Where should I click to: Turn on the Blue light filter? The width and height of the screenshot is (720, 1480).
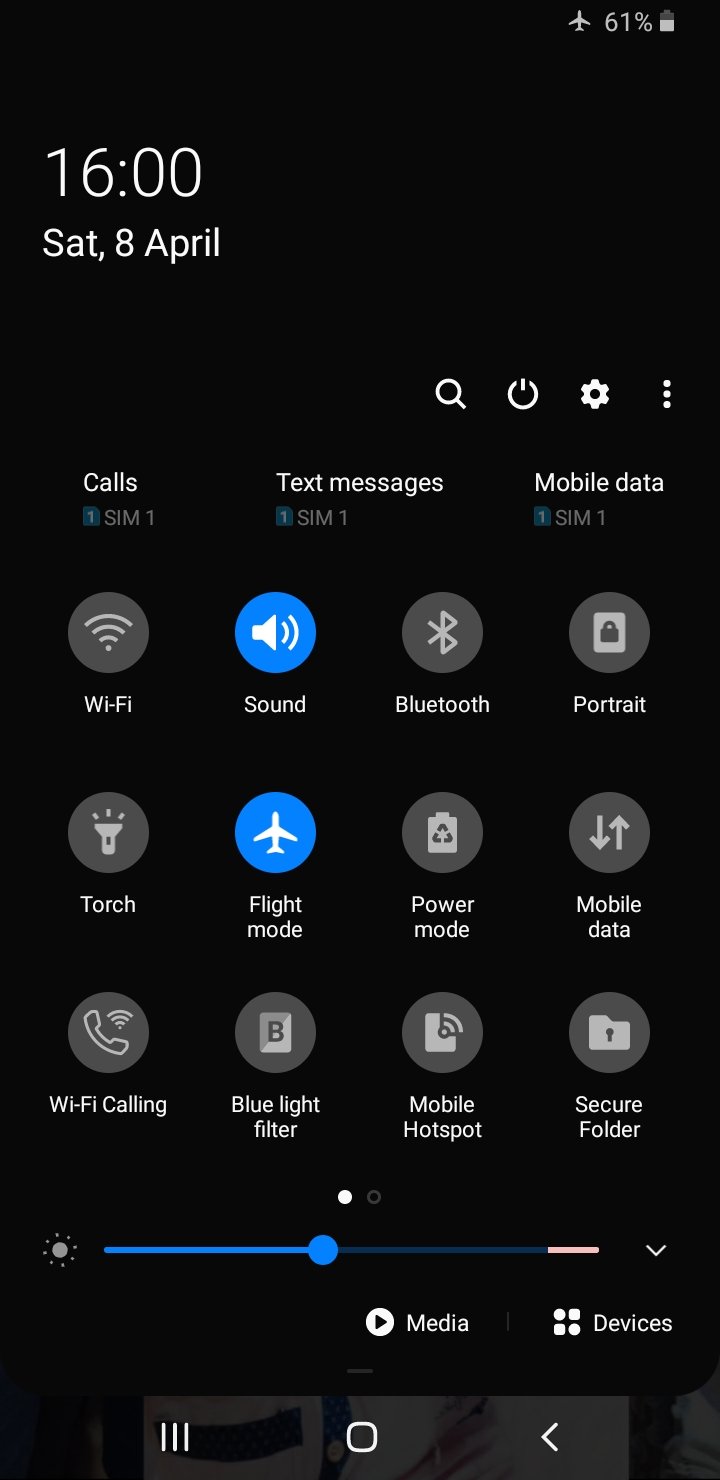click(x=275, y=1033)
